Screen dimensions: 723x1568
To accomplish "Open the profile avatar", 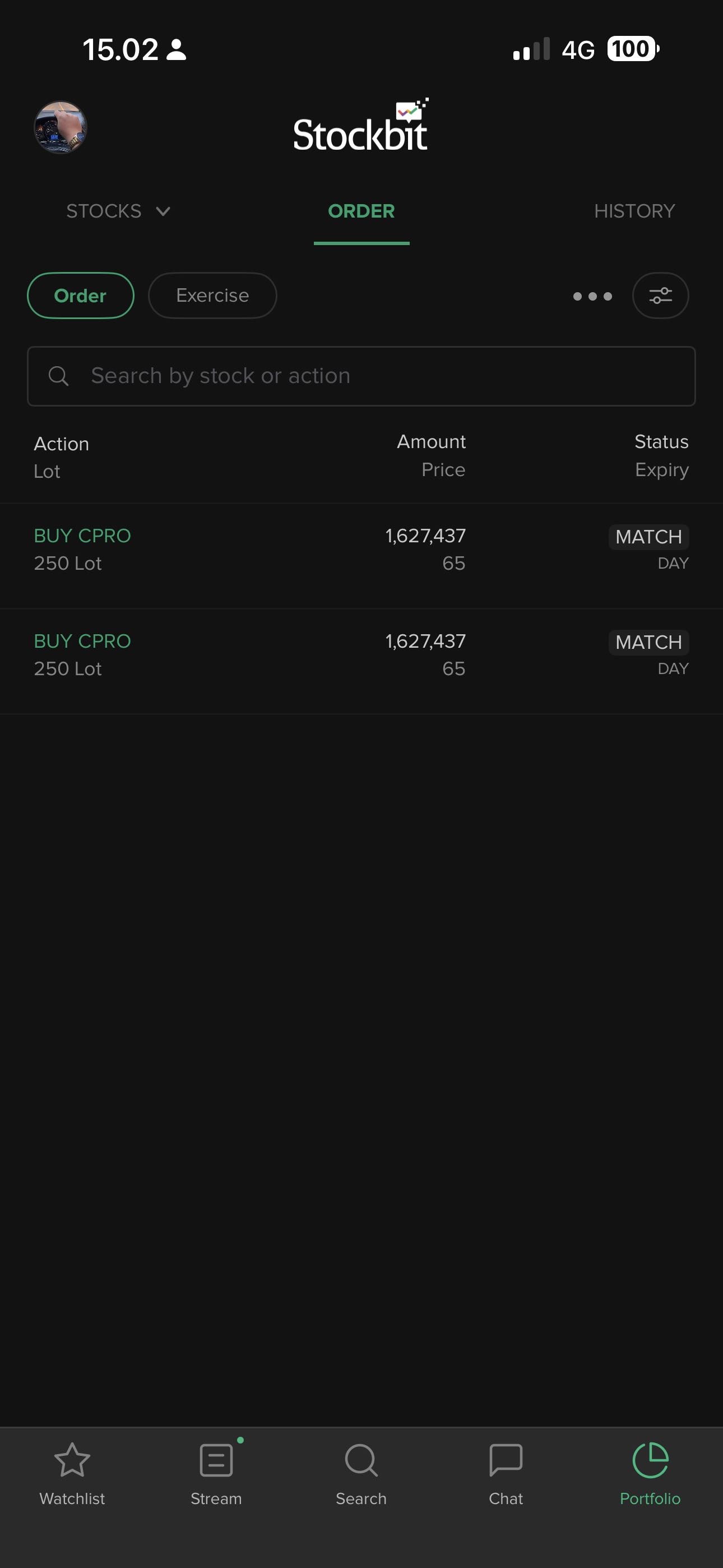I will coord(61,127).
